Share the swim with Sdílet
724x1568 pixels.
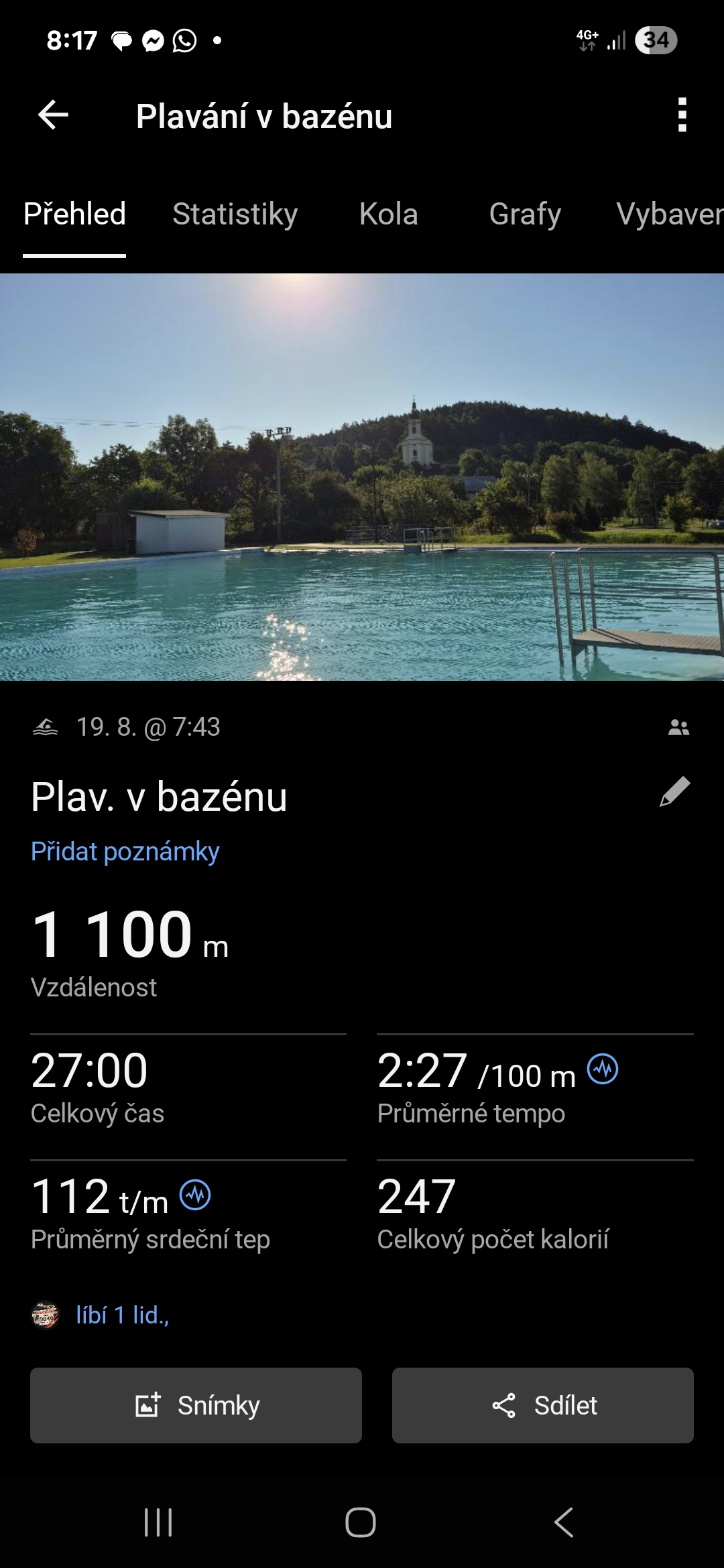542,1405
